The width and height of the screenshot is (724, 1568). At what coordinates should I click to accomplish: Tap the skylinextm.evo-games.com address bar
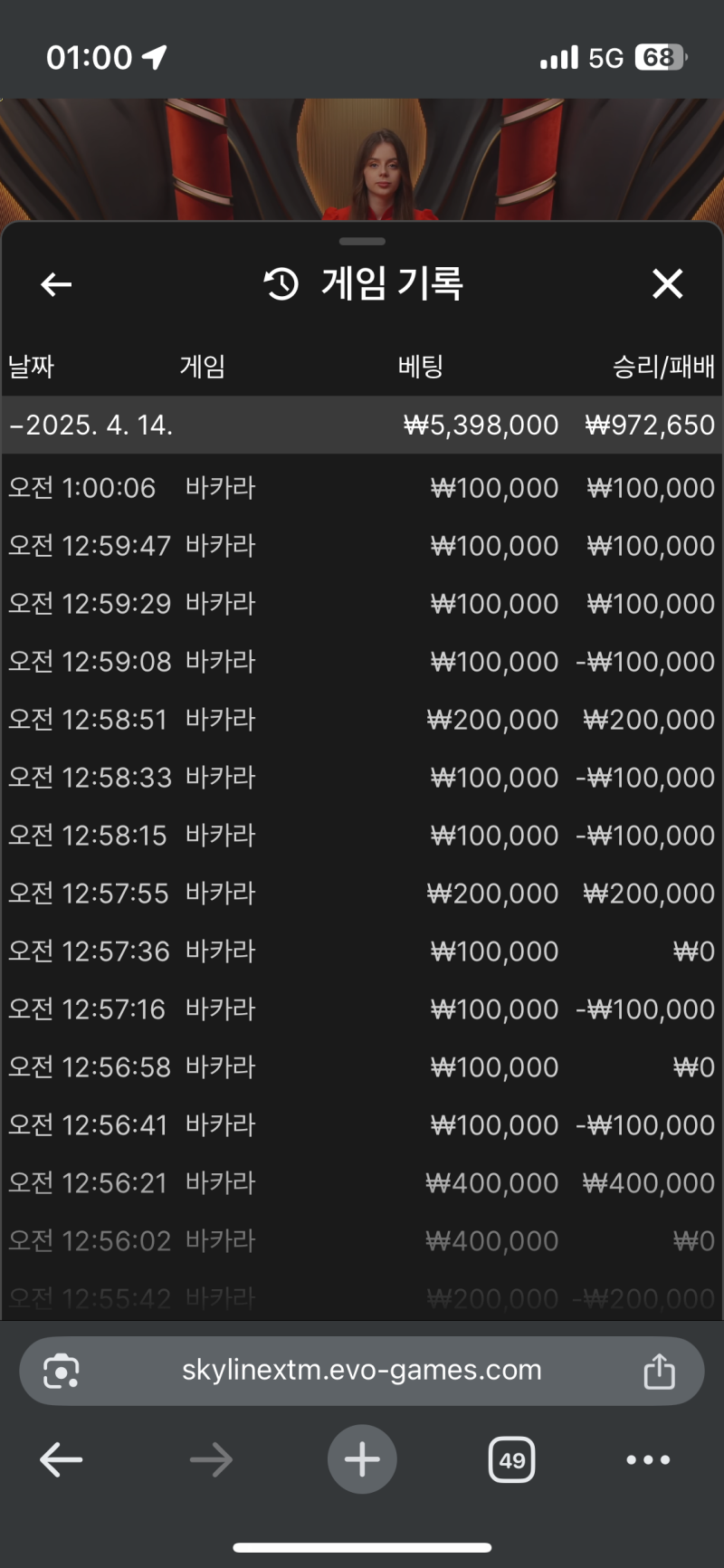[x=362, y=1370]
